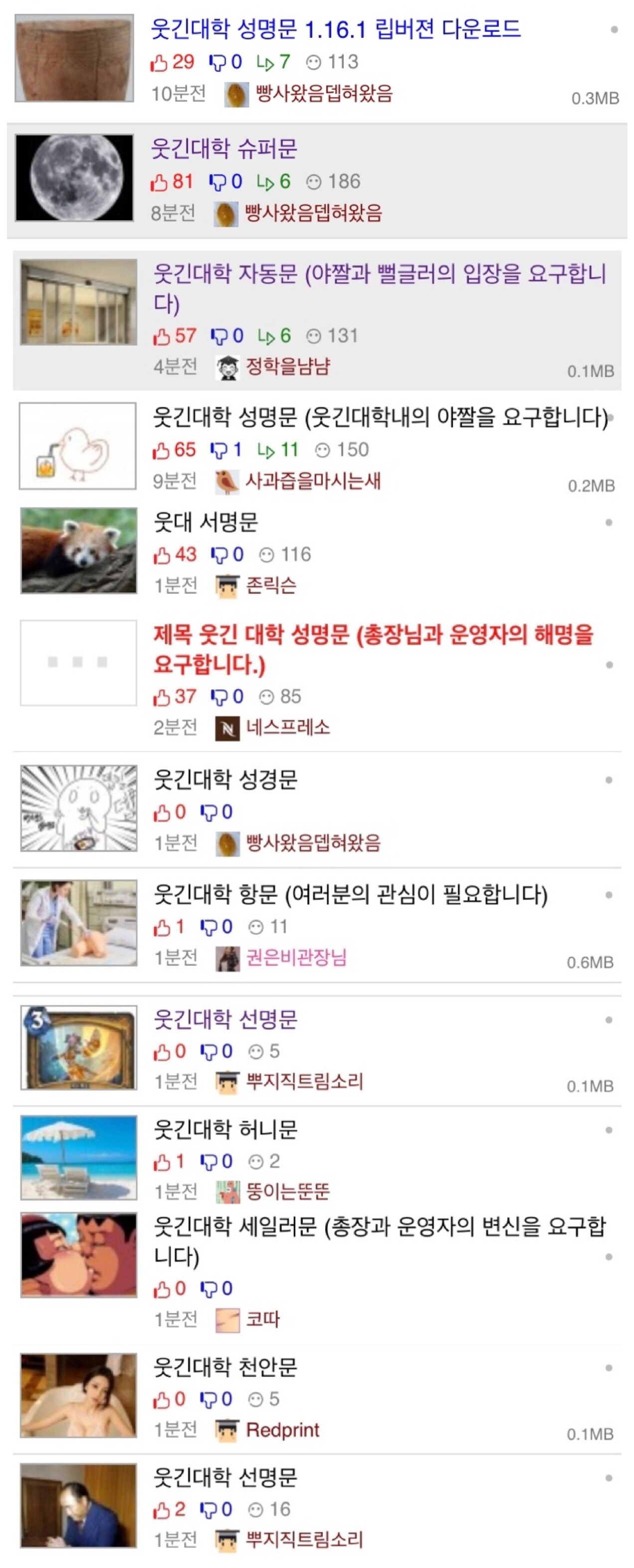
Task: View author 권은비관장님's profile
Action: click(x=296, y=958)
